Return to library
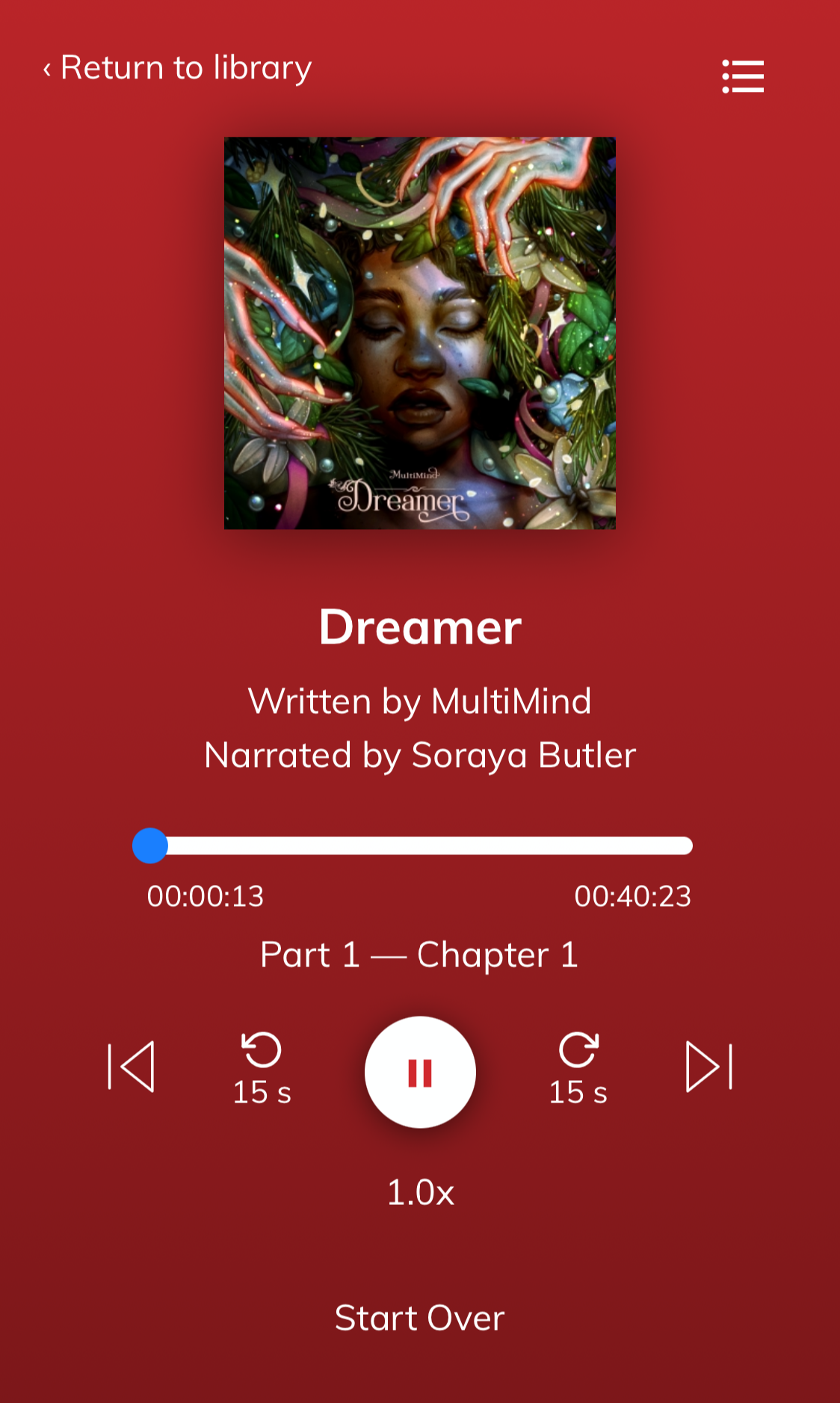Viewport: 840px width, 1403px height. 178,68
